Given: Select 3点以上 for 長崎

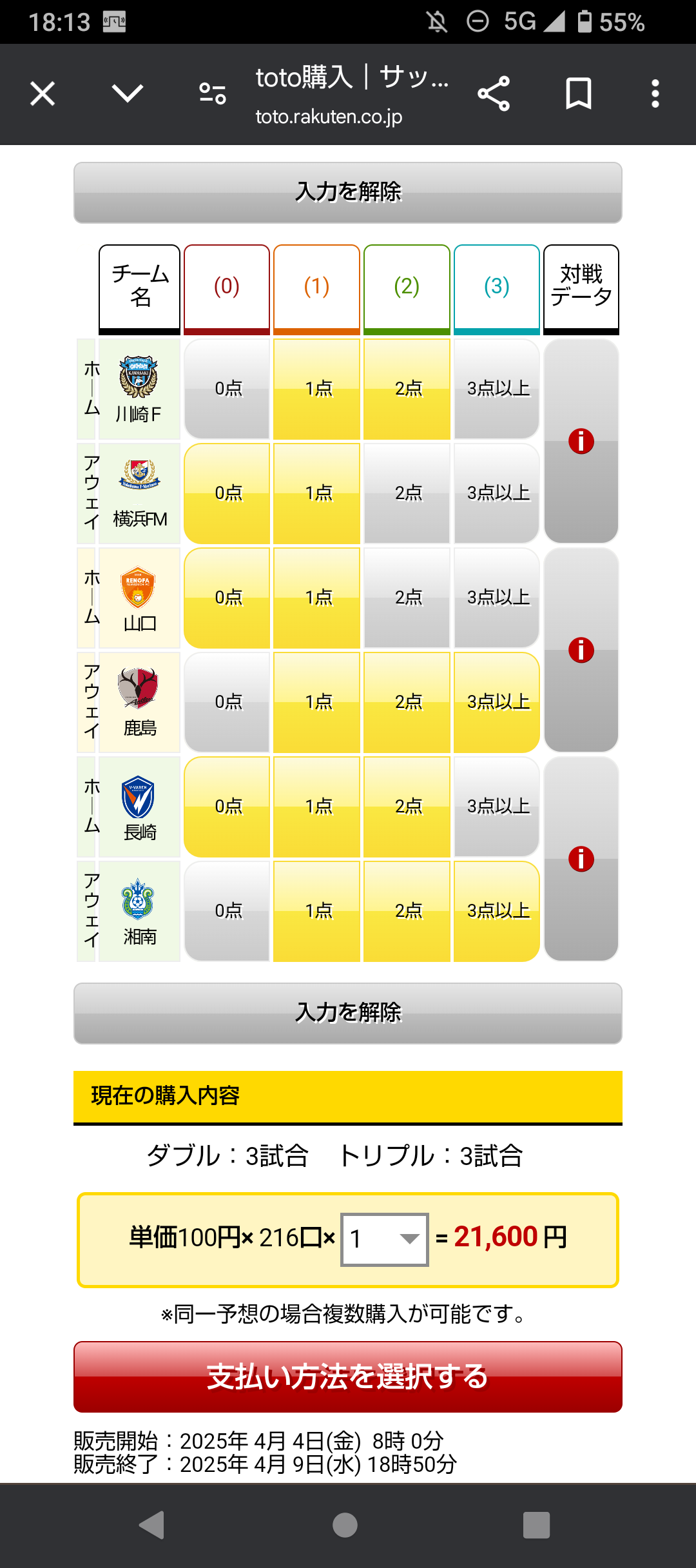Looking at the screenshot, I should (497, 807).
